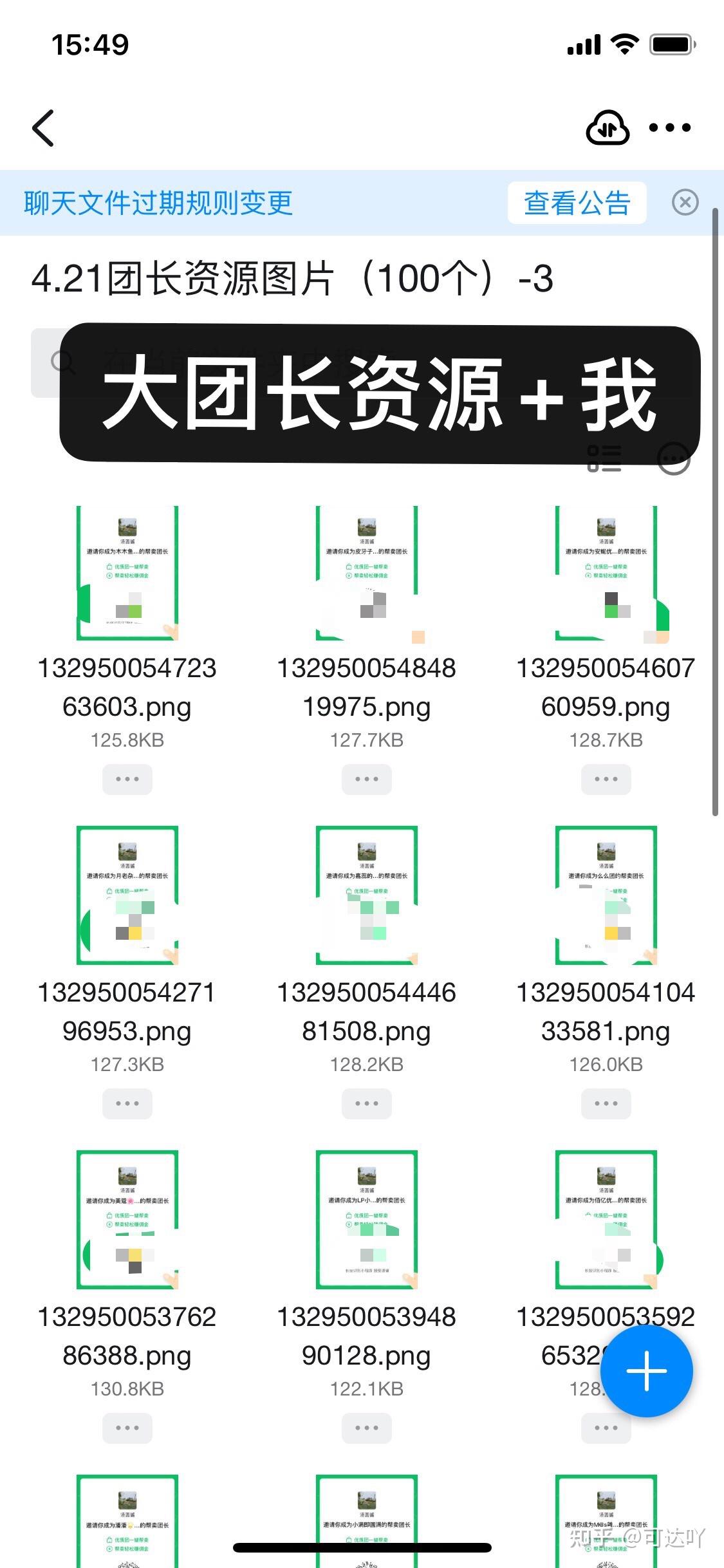Viewport: 724px width, 1568px height.
Task: Dismiss the 聊天文件过期规则变更 banner
Action: click(x=685, y=203)
